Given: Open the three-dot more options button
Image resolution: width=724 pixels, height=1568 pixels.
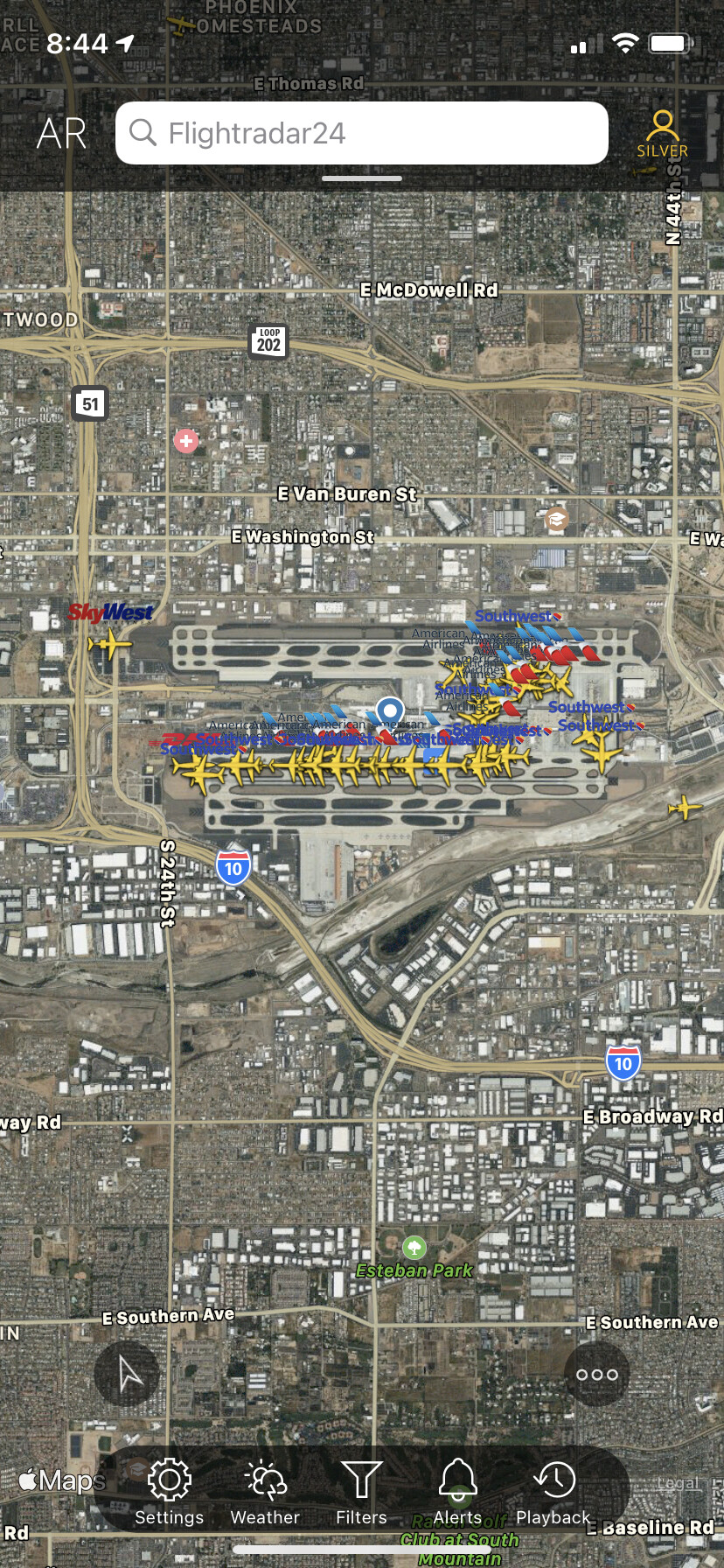Looking at the screenshot, I should pos(596,1374).
